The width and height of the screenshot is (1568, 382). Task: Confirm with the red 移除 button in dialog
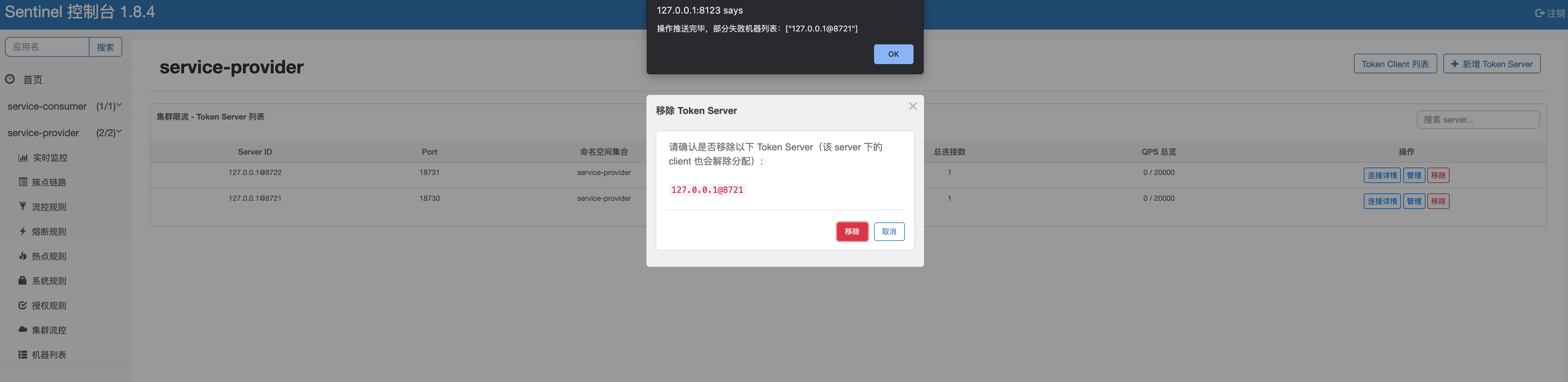point(852,232)
